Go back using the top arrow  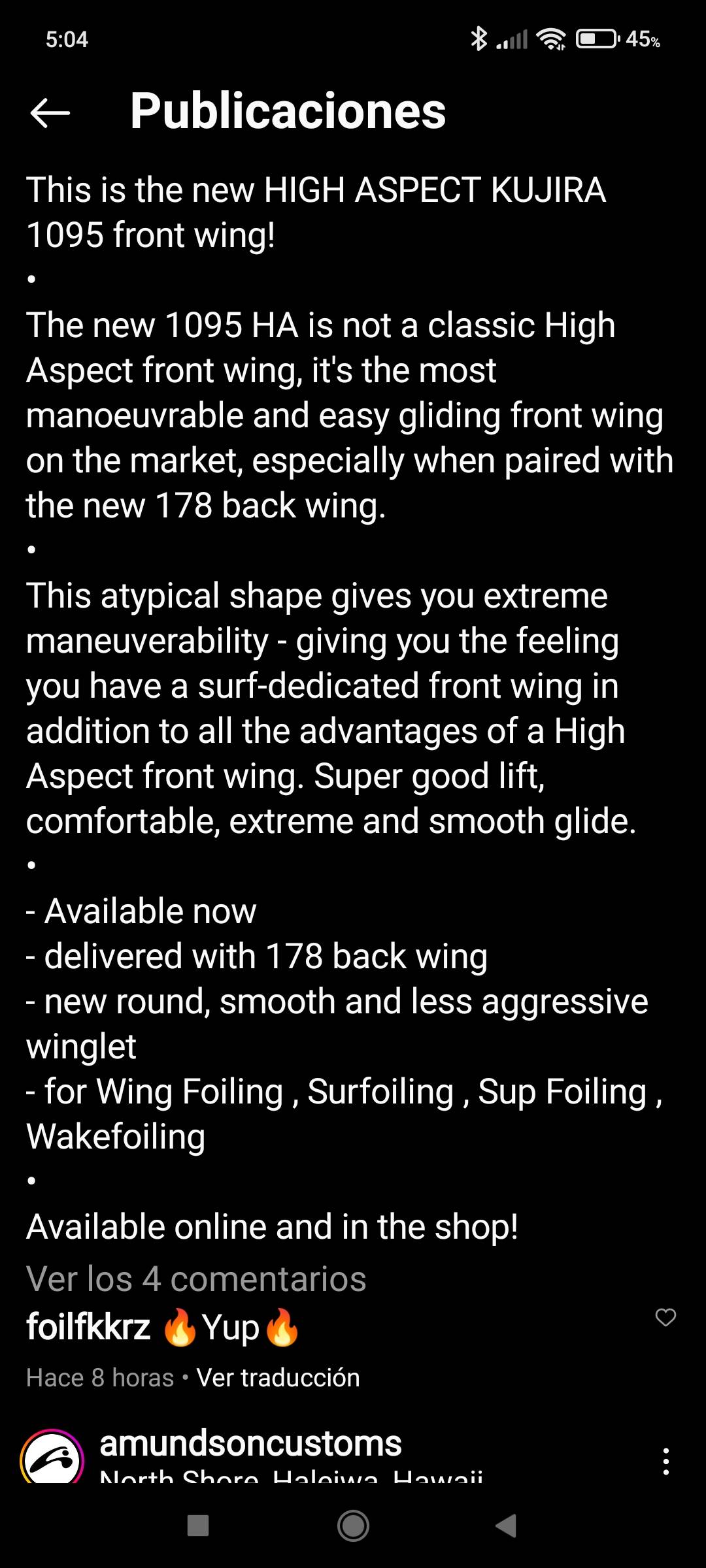pyautogui.click(x=50, y=113)
